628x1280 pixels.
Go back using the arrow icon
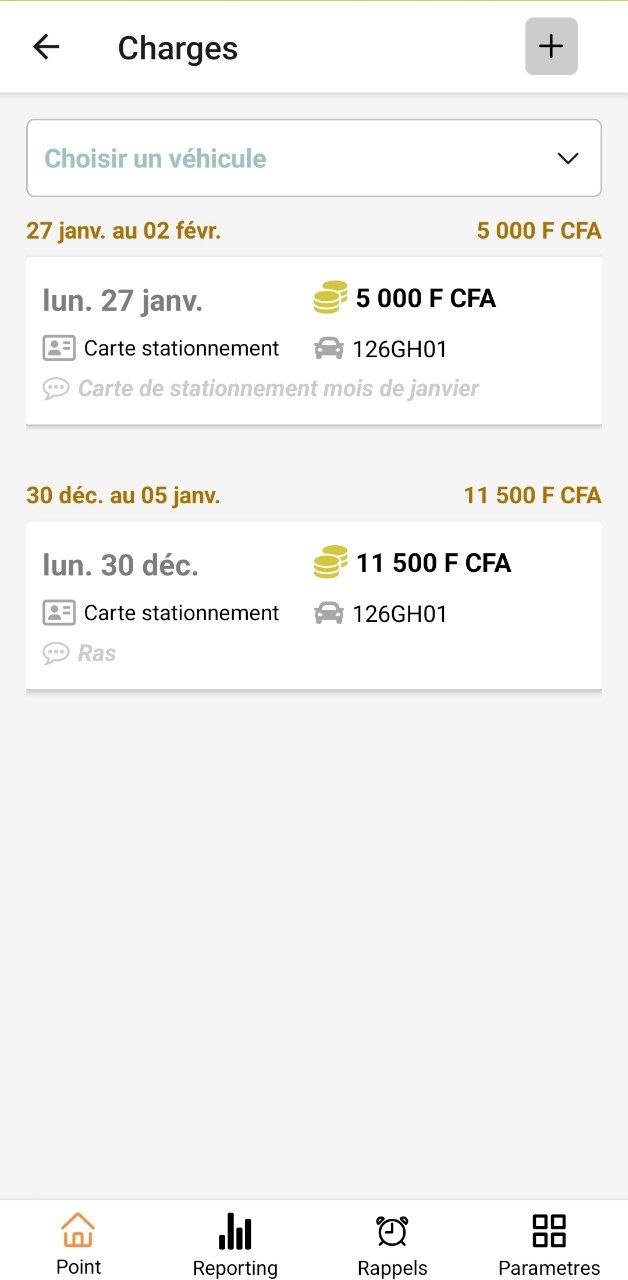(46, 47)
